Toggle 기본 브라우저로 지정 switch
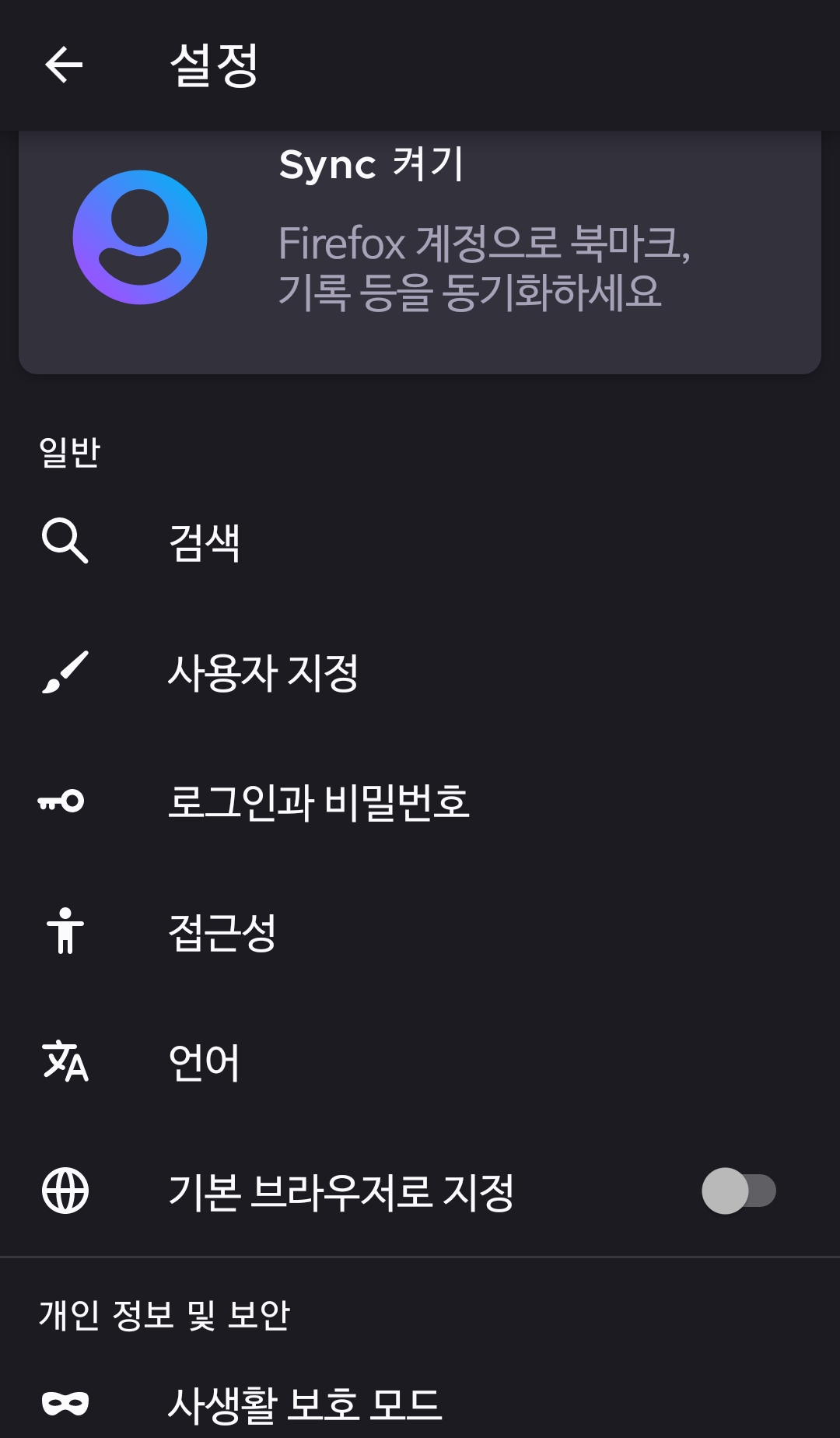Image resolution: width=840 pixels, height=1438 pixels. (738, 1191)
